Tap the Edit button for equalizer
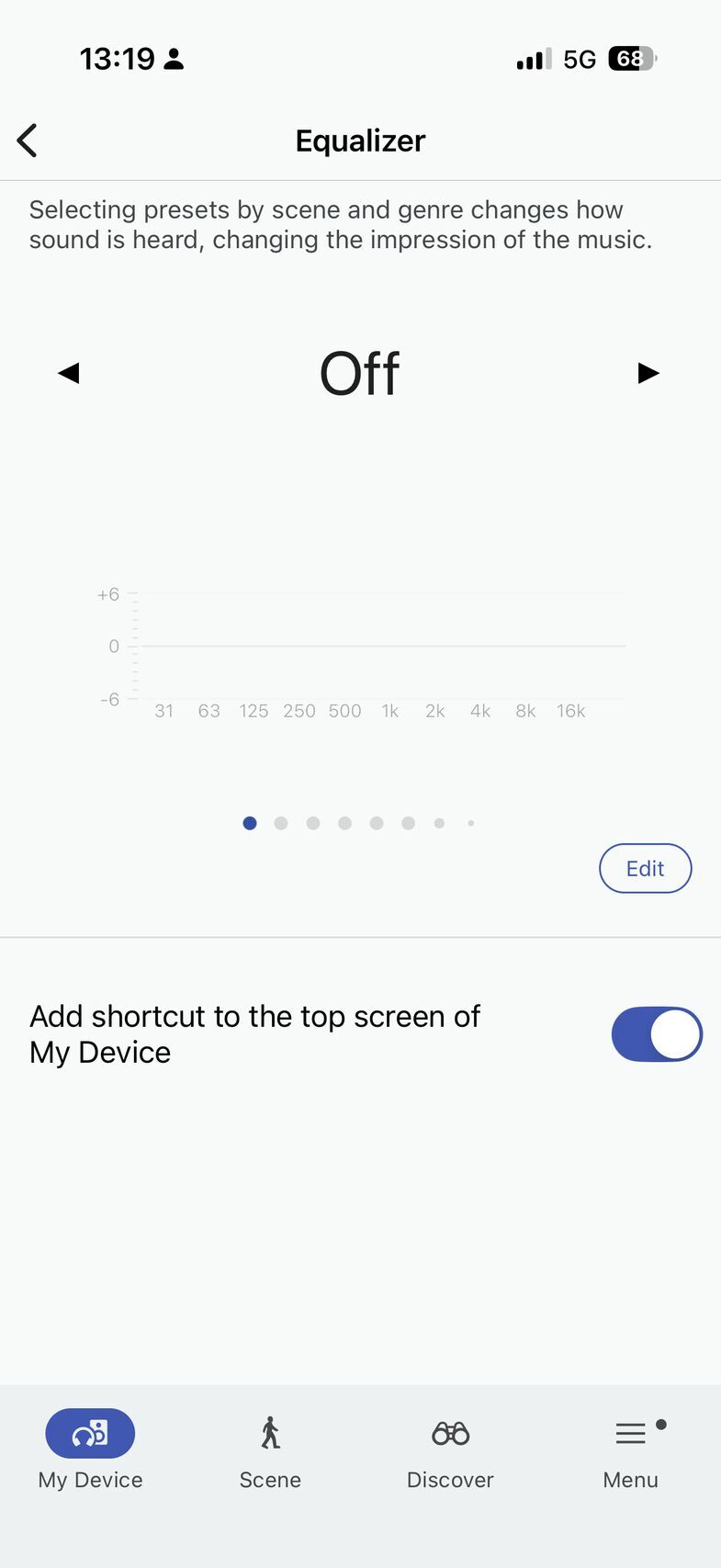This screenshot has height=1568, width=721. (645, 868)
